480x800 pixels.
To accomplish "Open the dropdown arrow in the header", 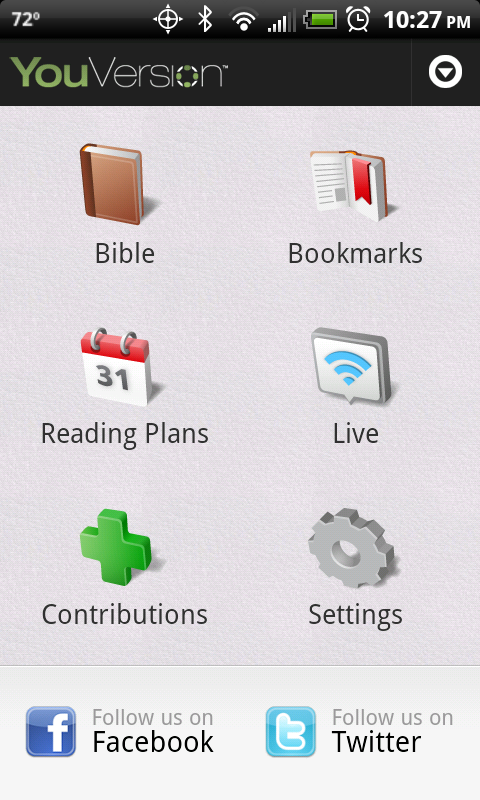I will [x=445, y=72].
